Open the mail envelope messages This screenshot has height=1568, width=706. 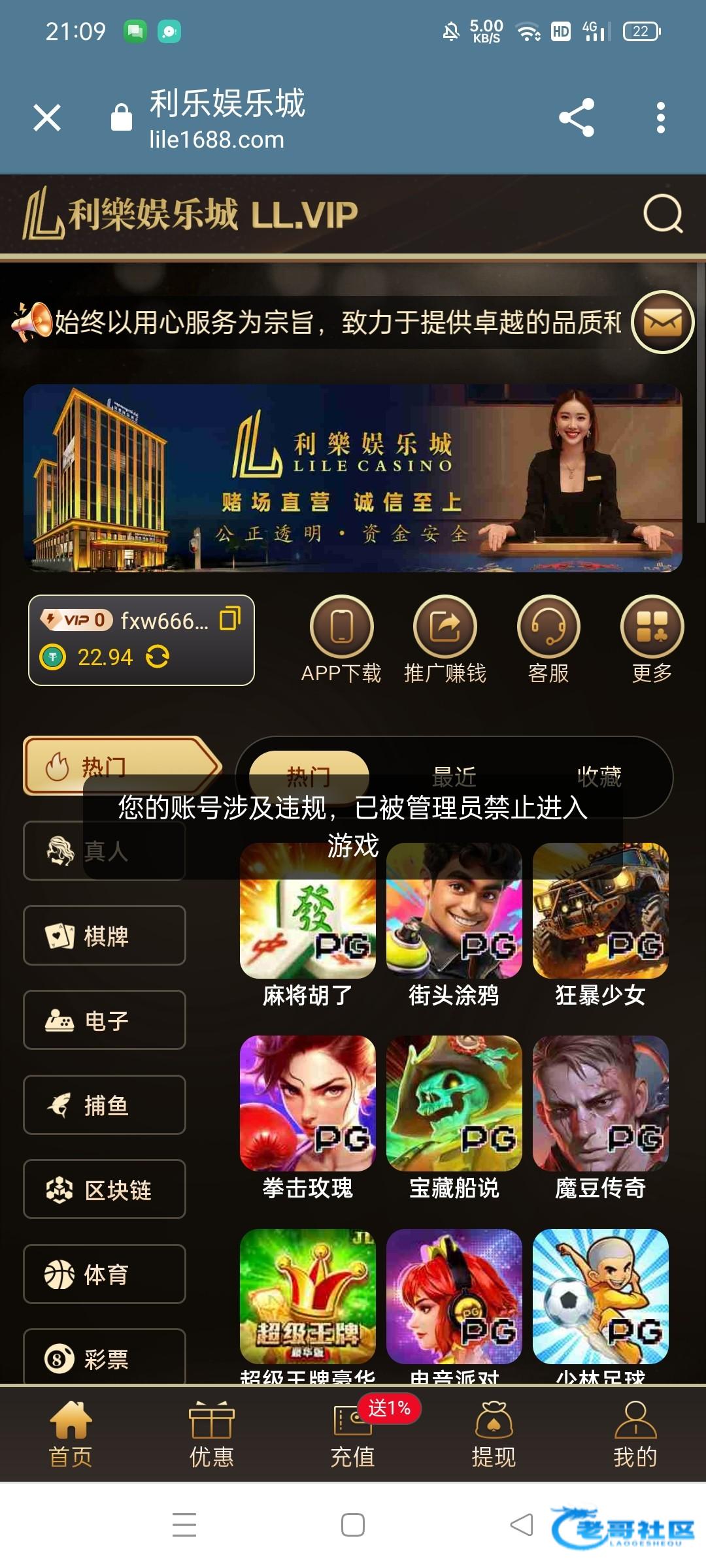click(662, 322)
